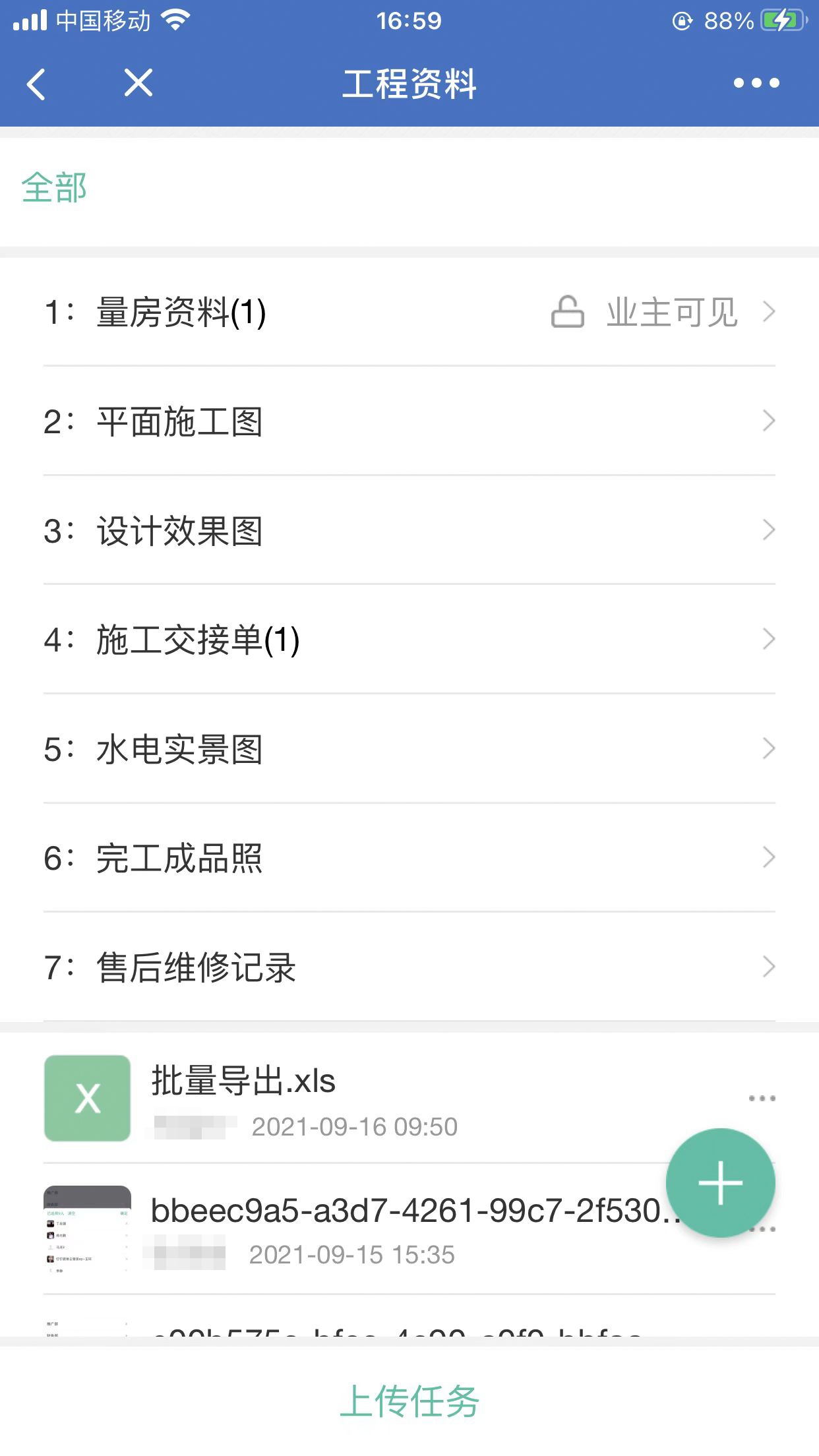Tap the green plus add button
The height and width of the screenshot is (1456, 819).
pyautogui.click(x=720, y=1182)
